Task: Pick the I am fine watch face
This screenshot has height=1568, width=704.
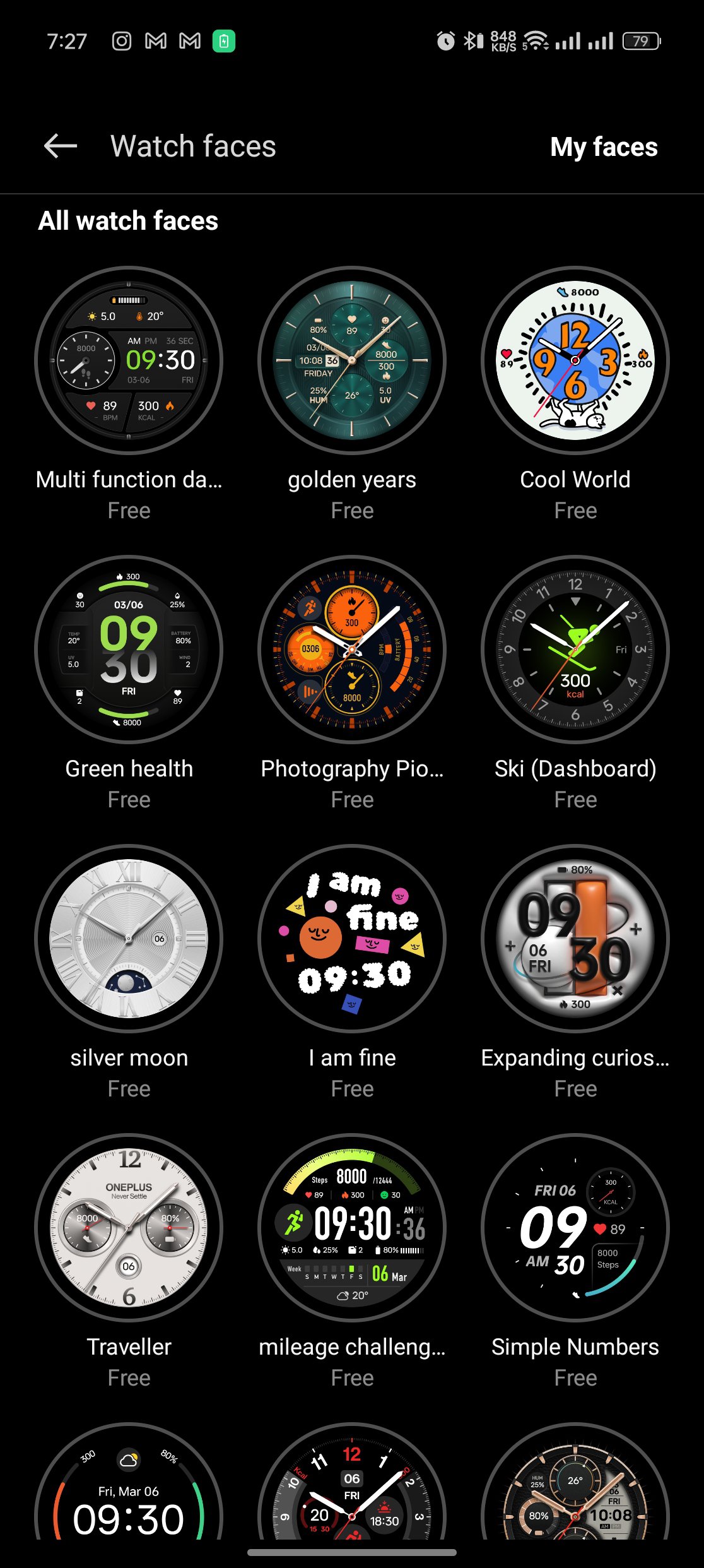Action: pyautogui.click(x=352, y=939)
